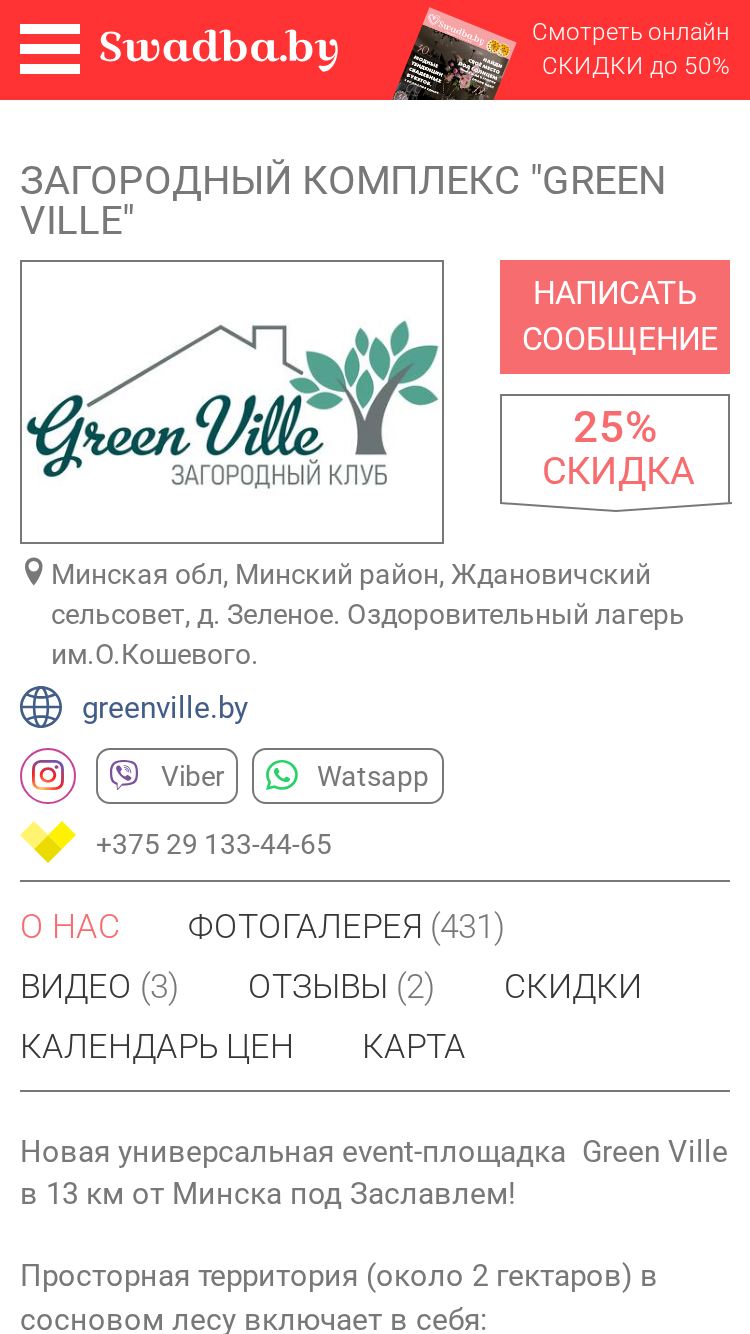Switch to the О НАС tab
This screenshot has width=750, height=1334.
70,927
